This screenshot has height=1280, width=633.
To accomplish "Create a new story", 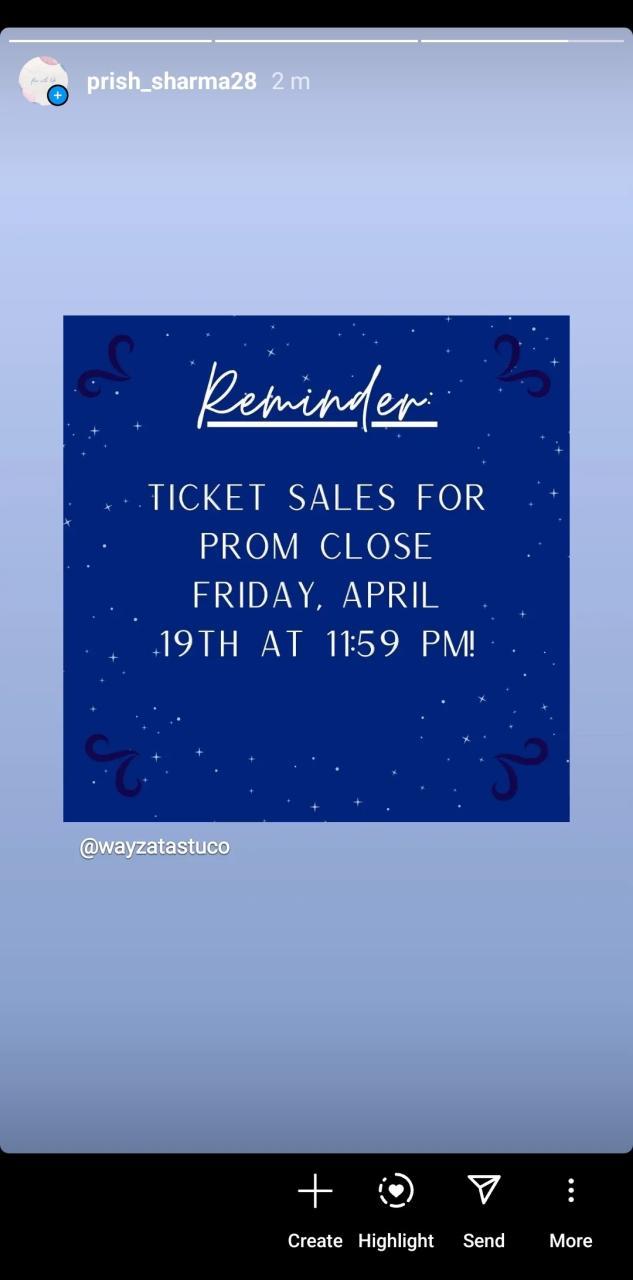I will [x=315, y=1208].
